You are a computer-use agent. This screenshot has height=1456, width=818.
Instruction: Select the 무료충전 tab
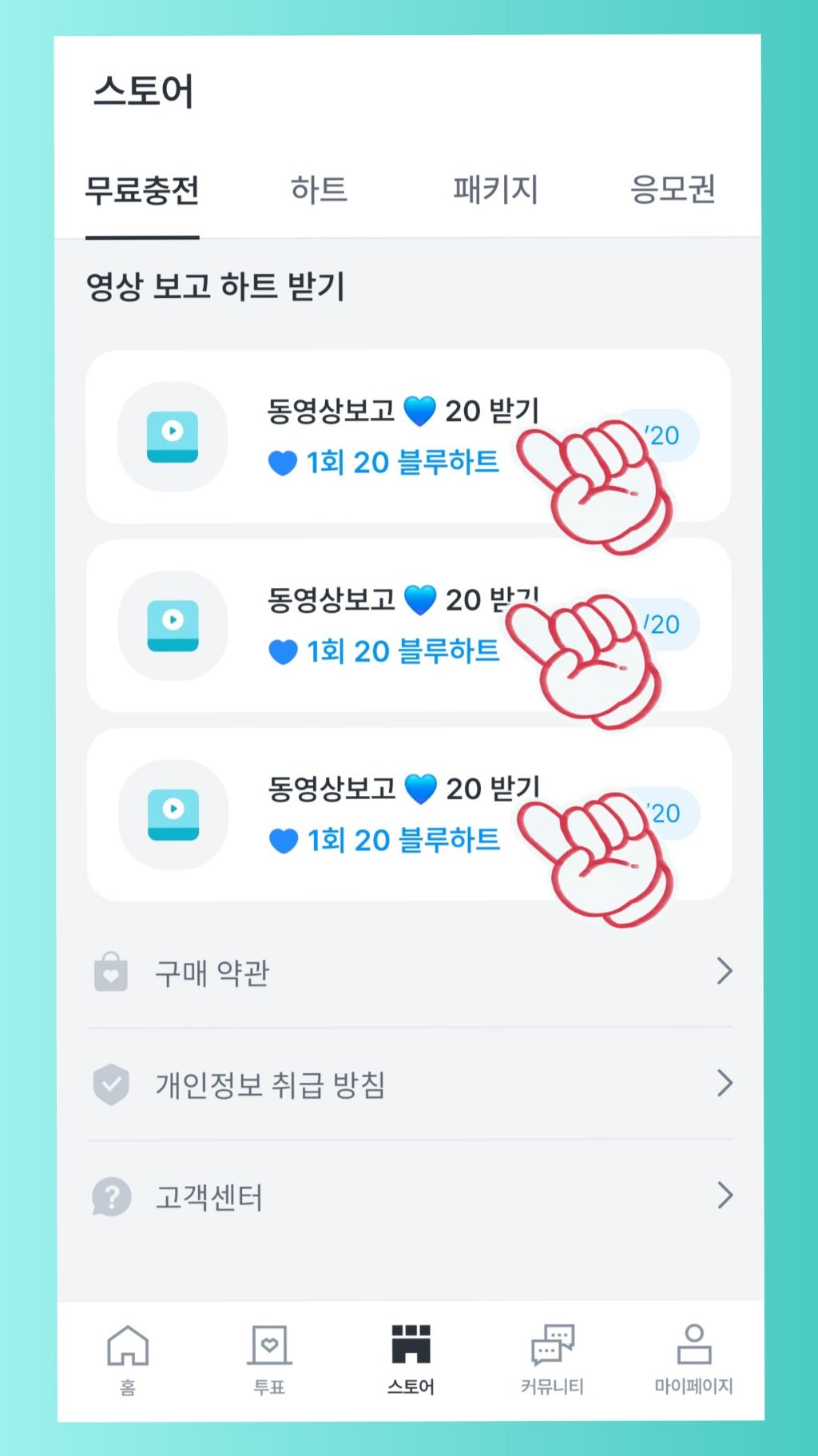pos(142,190)
